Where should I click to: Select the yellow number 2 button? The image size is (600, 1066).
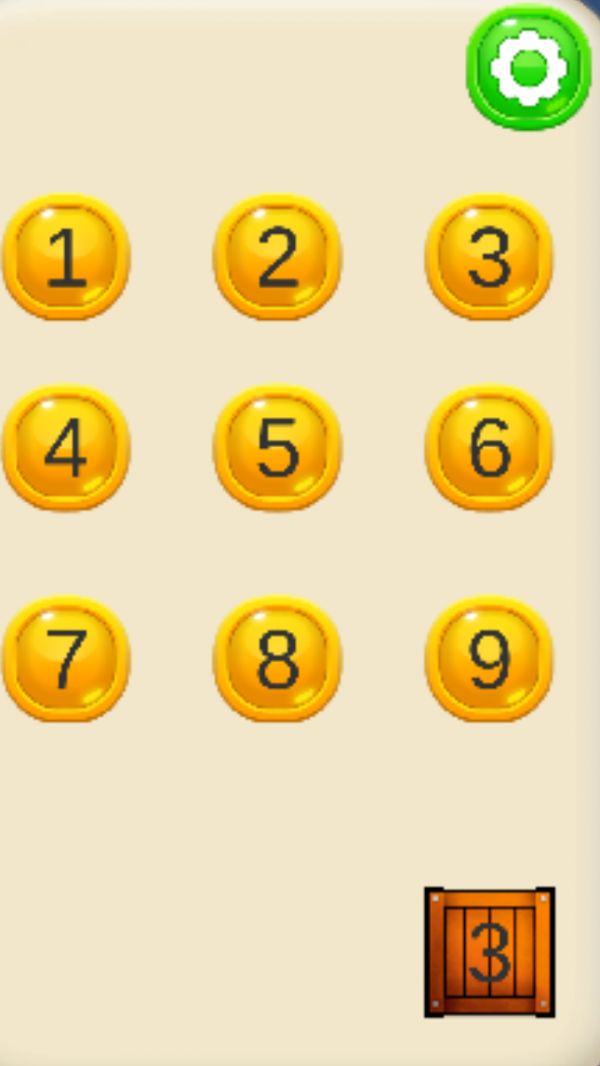pyautogui.click(x=277, y=257)
